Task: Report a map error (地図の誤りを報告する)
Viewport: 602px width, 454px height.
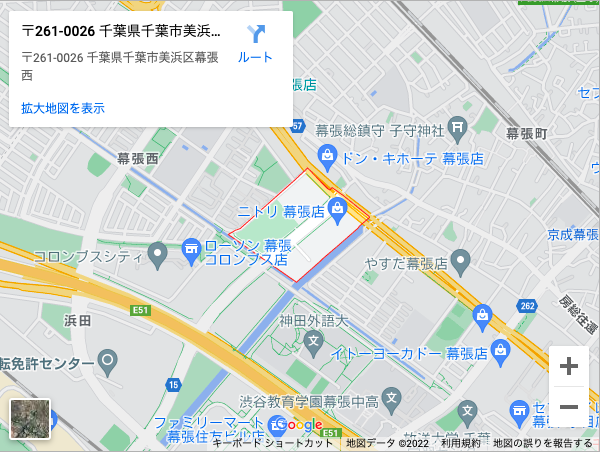Action: pos(542,443)
